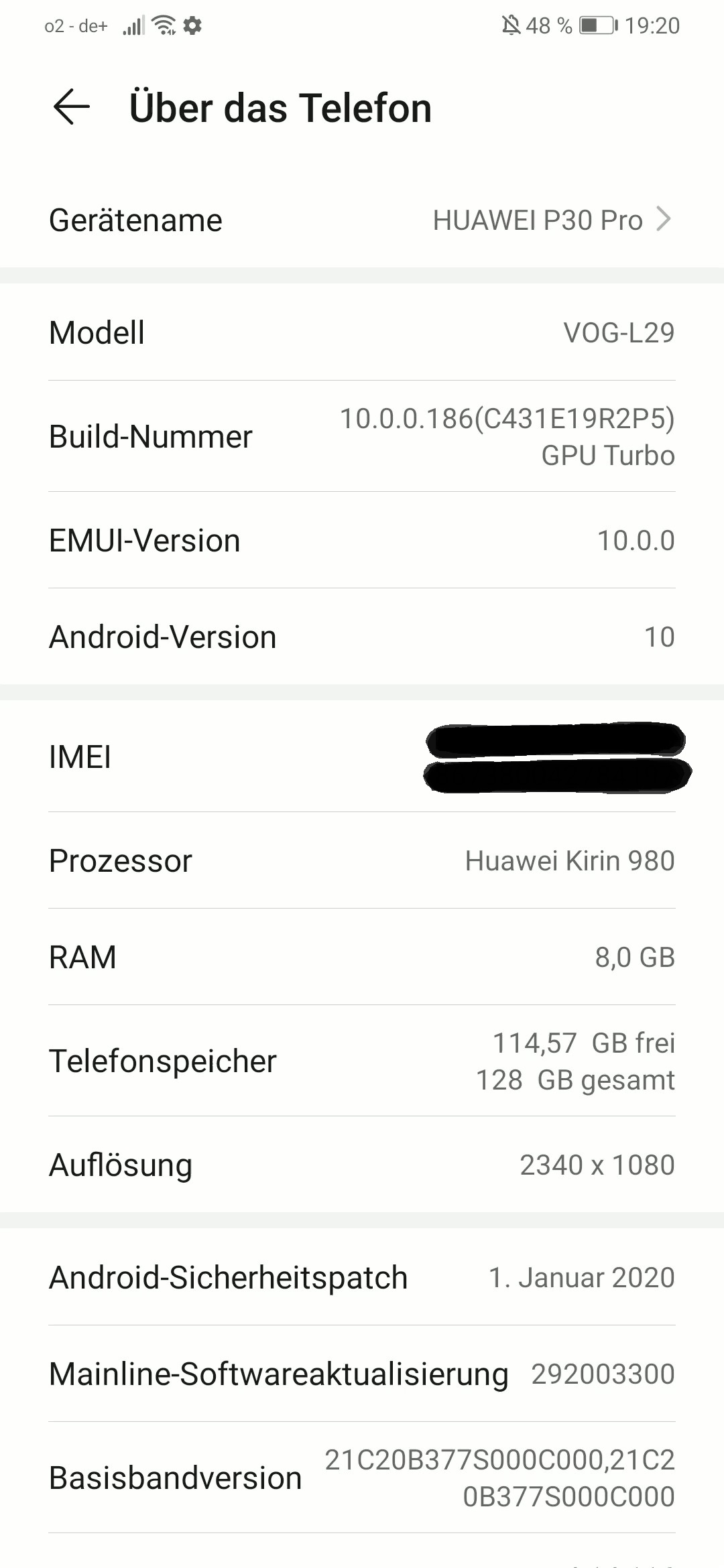Screen dimensions: 724x1568
Task: Tap the EMUI-Version row
Action: click(362, 540)
